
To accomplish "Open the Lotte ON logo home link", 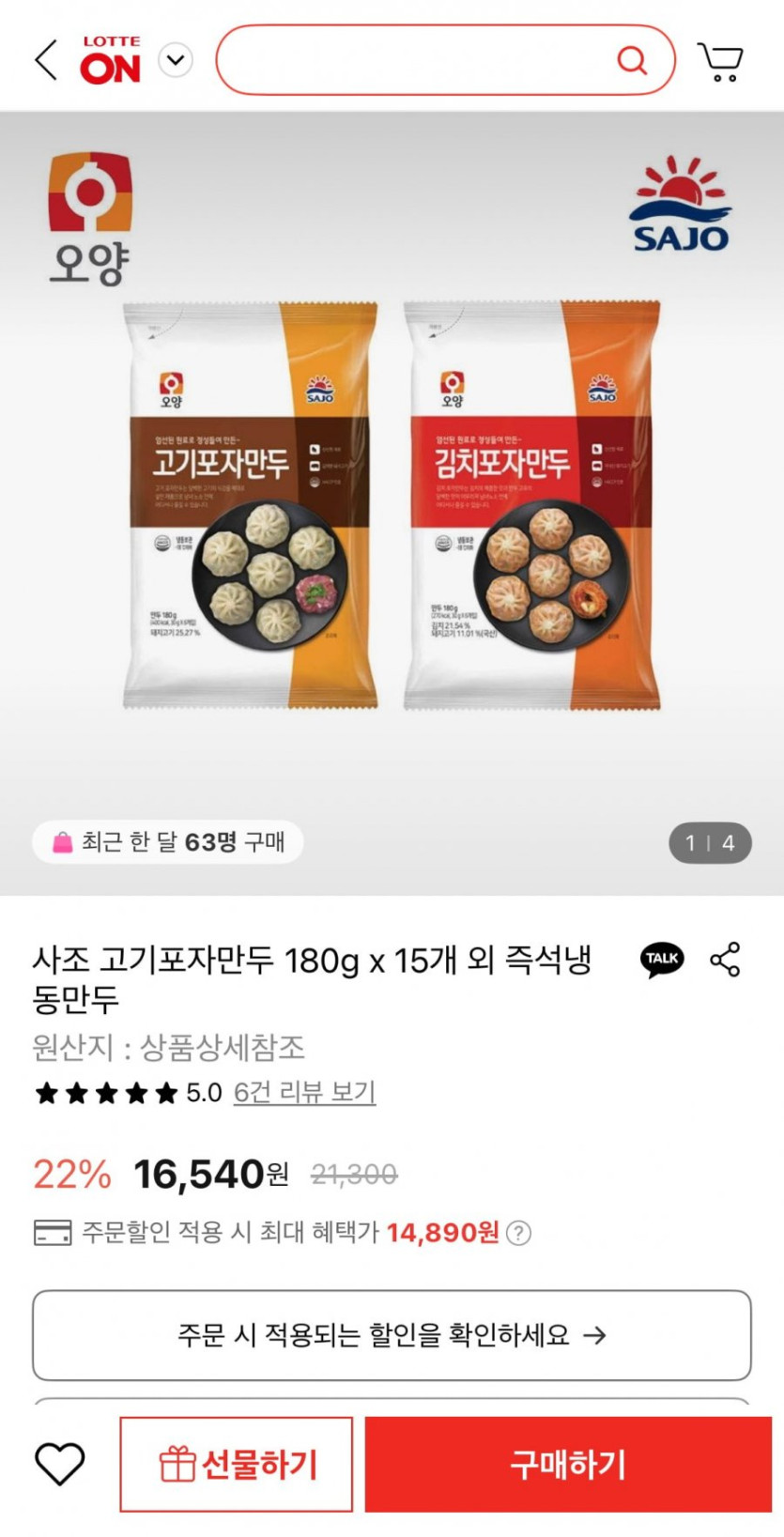I will (111, 60).
